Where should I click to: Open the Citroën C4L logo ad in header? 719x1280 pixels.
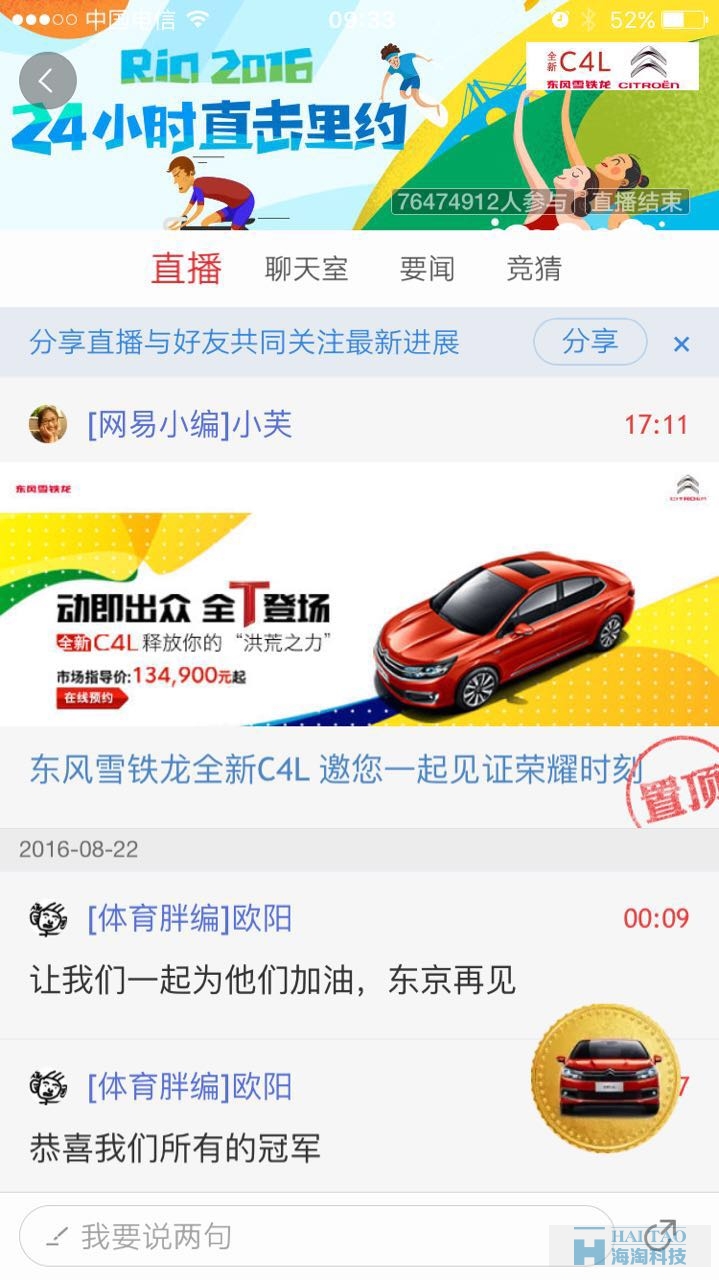coord(612,65)
